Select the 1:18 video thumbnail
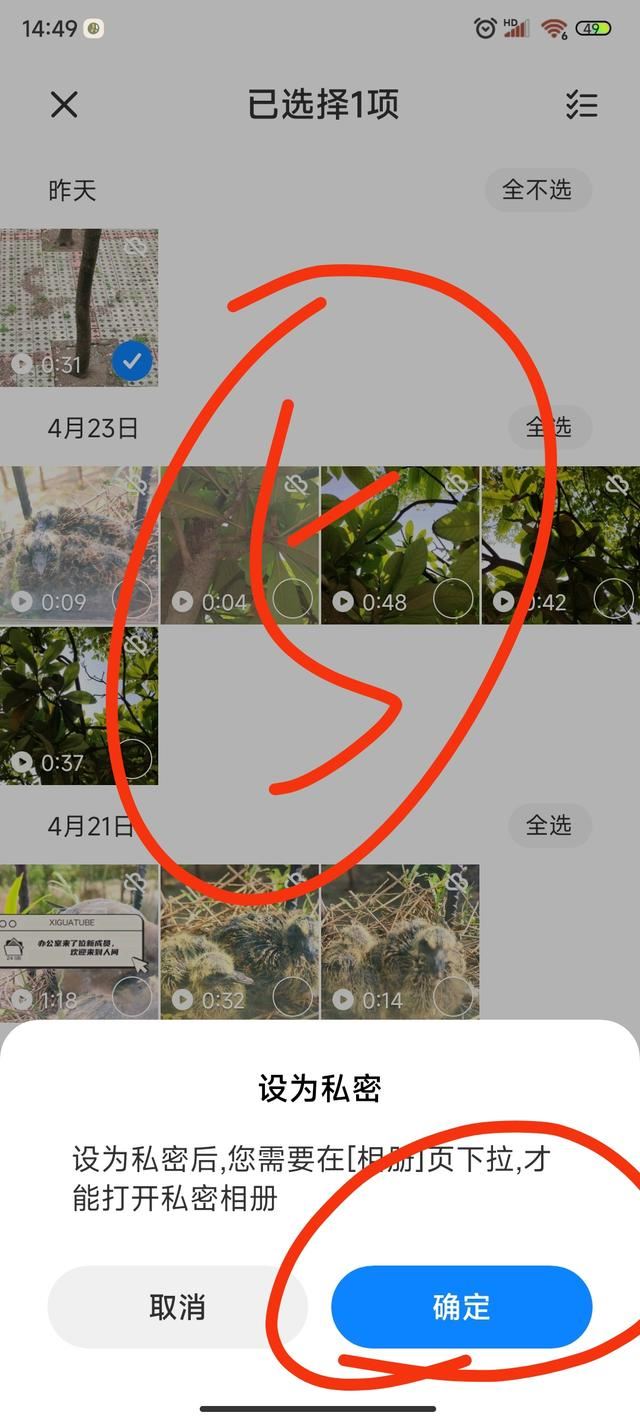640x1422 pixels. pyautogui.click(x=78, y=942)
